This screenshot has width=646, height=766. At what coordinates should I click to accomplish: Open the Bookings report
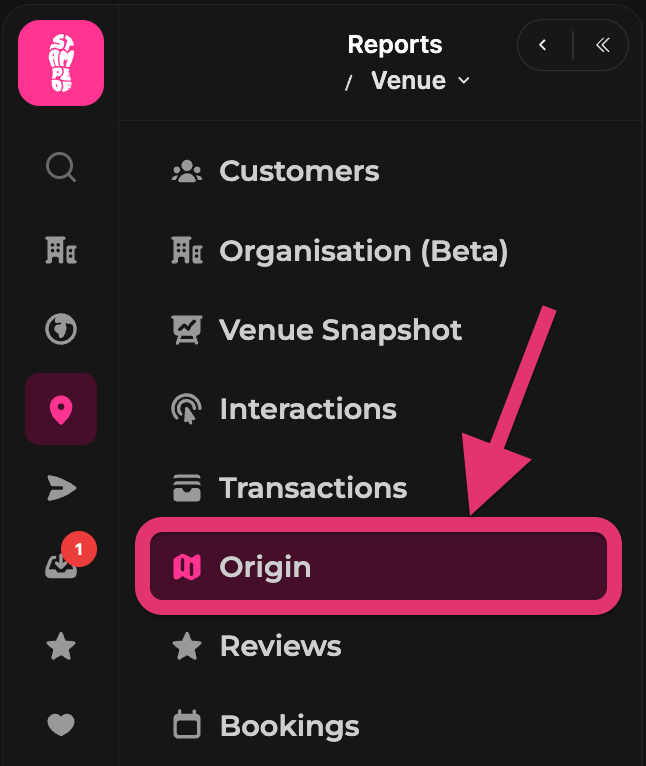(x=289, y=725)
